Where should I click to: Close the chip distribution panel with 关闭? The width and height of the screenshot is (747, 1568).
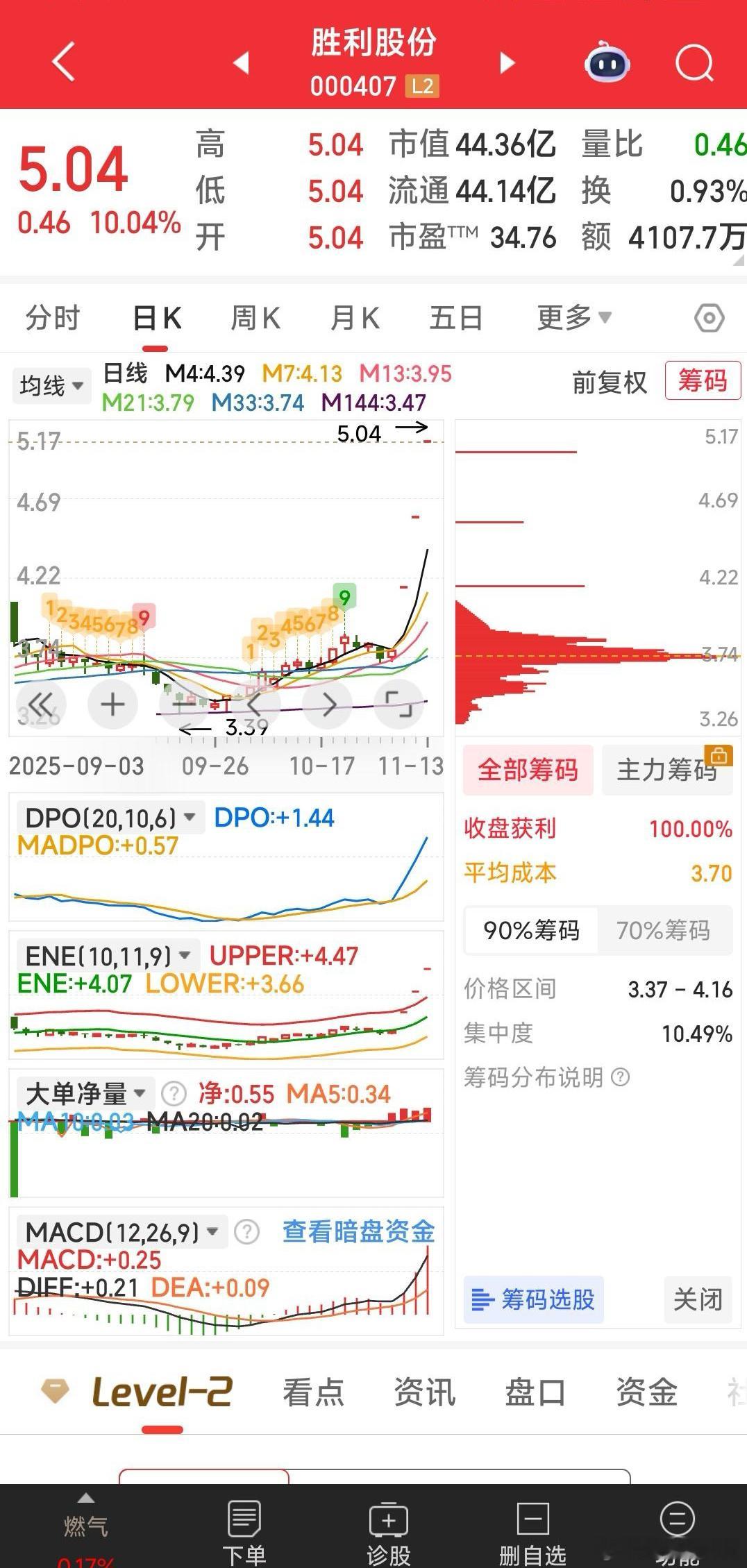click(x=698, y=1299)
